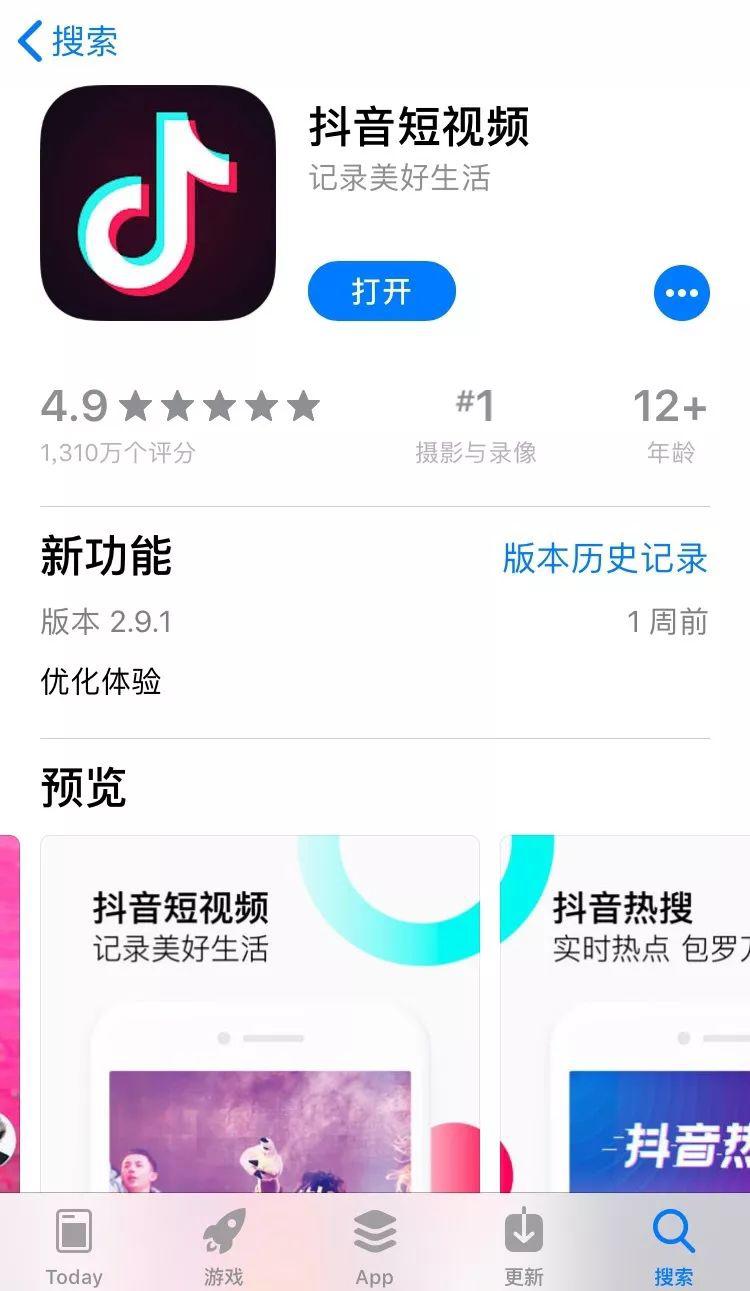The image size is (750, 1291).
Task: Open the blue three-dot more options
Action: pos(682,293)
